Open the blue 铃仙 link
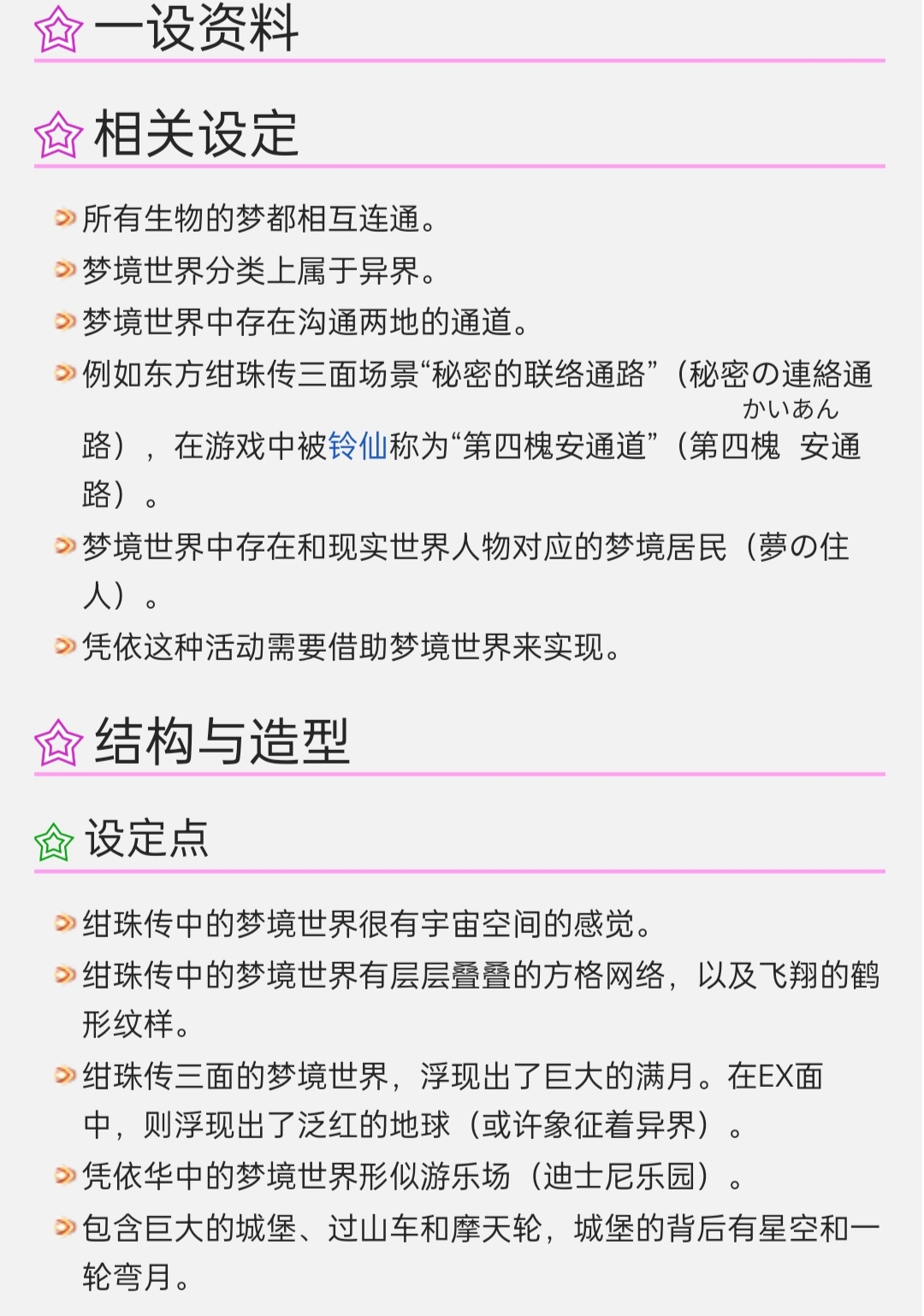The image size is (924, 1316). (x=358, y=446)
